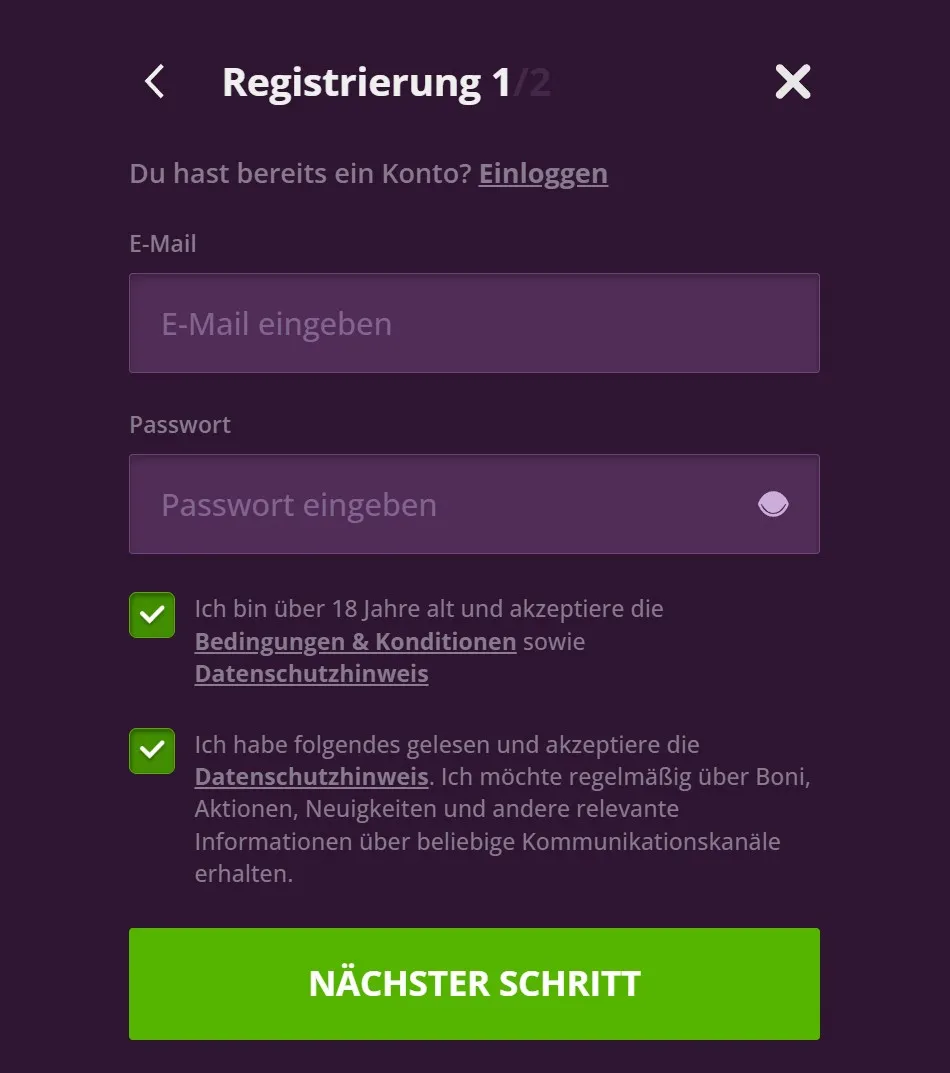Image resolution: width=950 pixels, height=1073 pixels.
Task: Focus the E-Mail eingeben field
Action: pyautogui.click(x=474, y=323)
